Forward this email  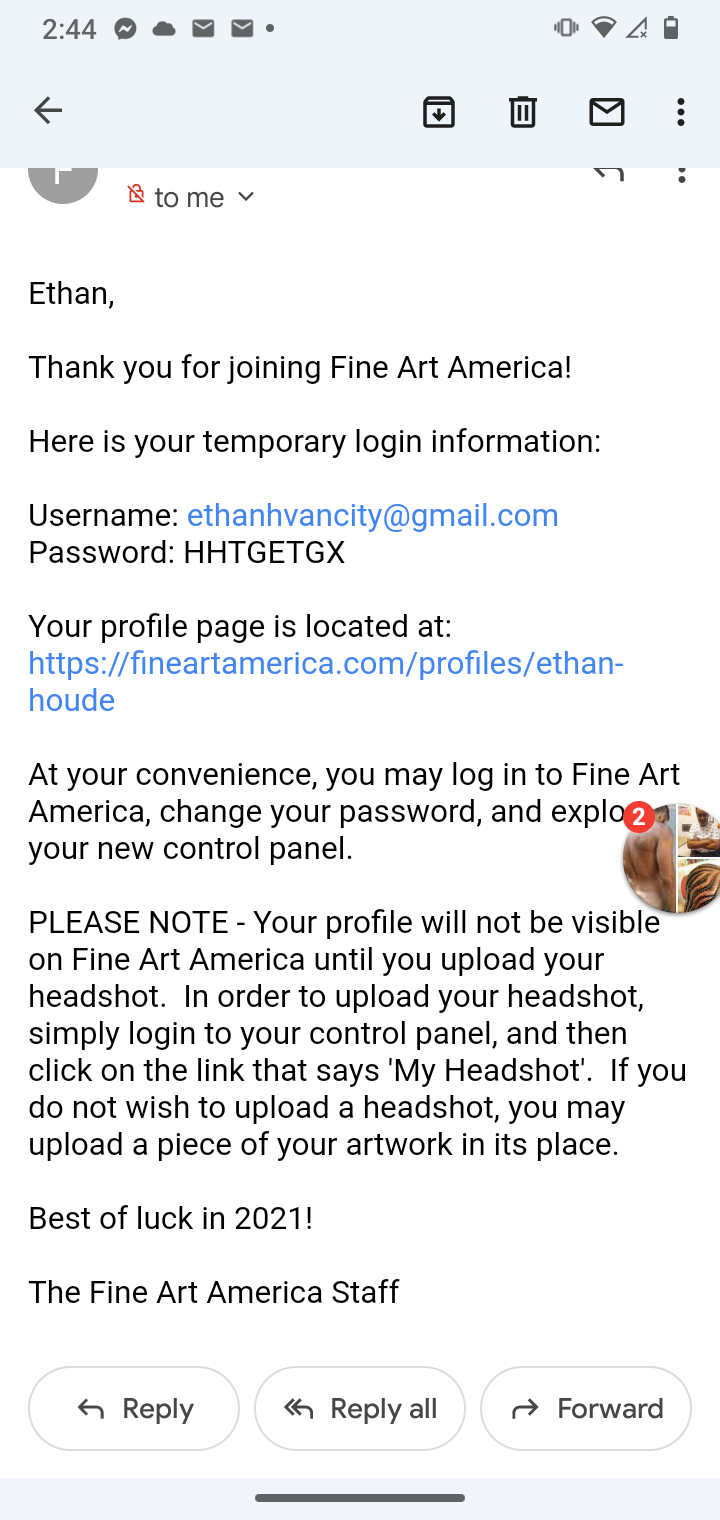pos(586,1408)
